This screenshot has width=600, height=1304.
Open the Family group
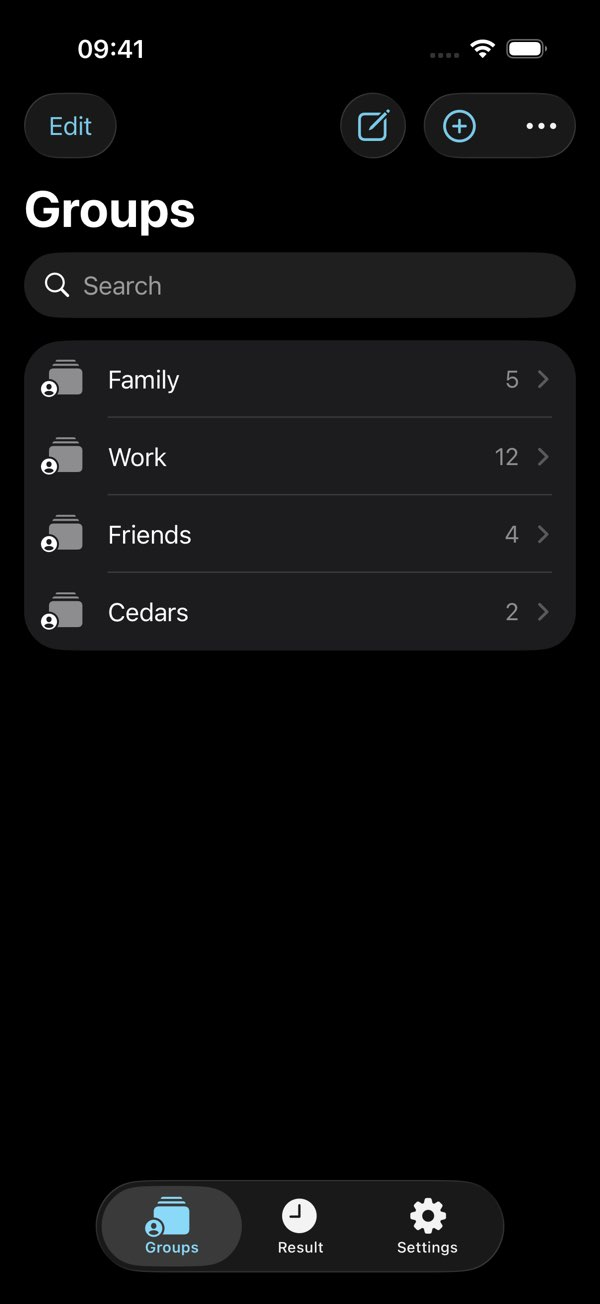(300, 379)
